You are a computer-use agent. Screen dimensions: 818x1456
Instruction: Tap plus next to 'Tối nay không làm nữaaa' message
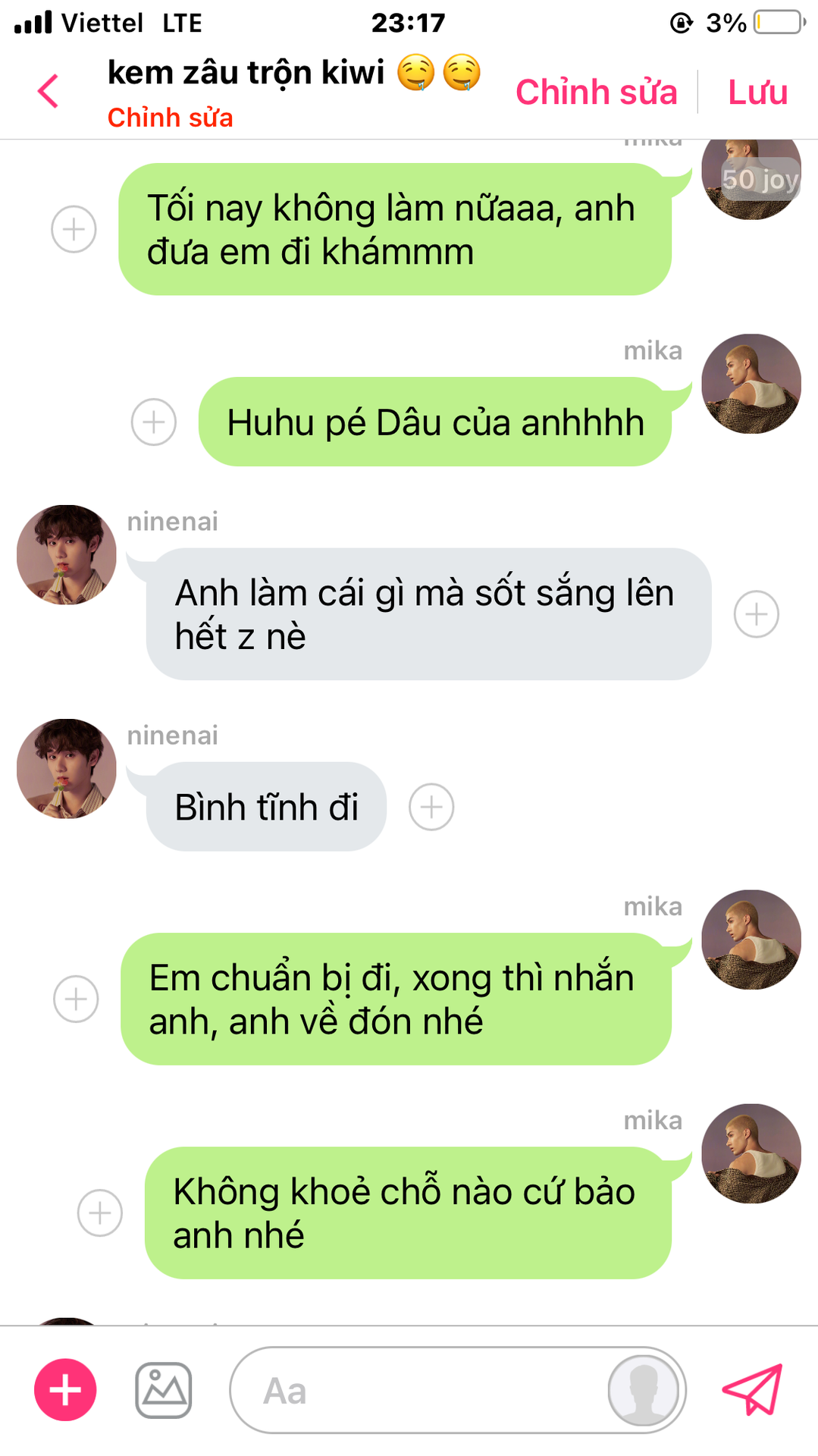pos(74,229)
